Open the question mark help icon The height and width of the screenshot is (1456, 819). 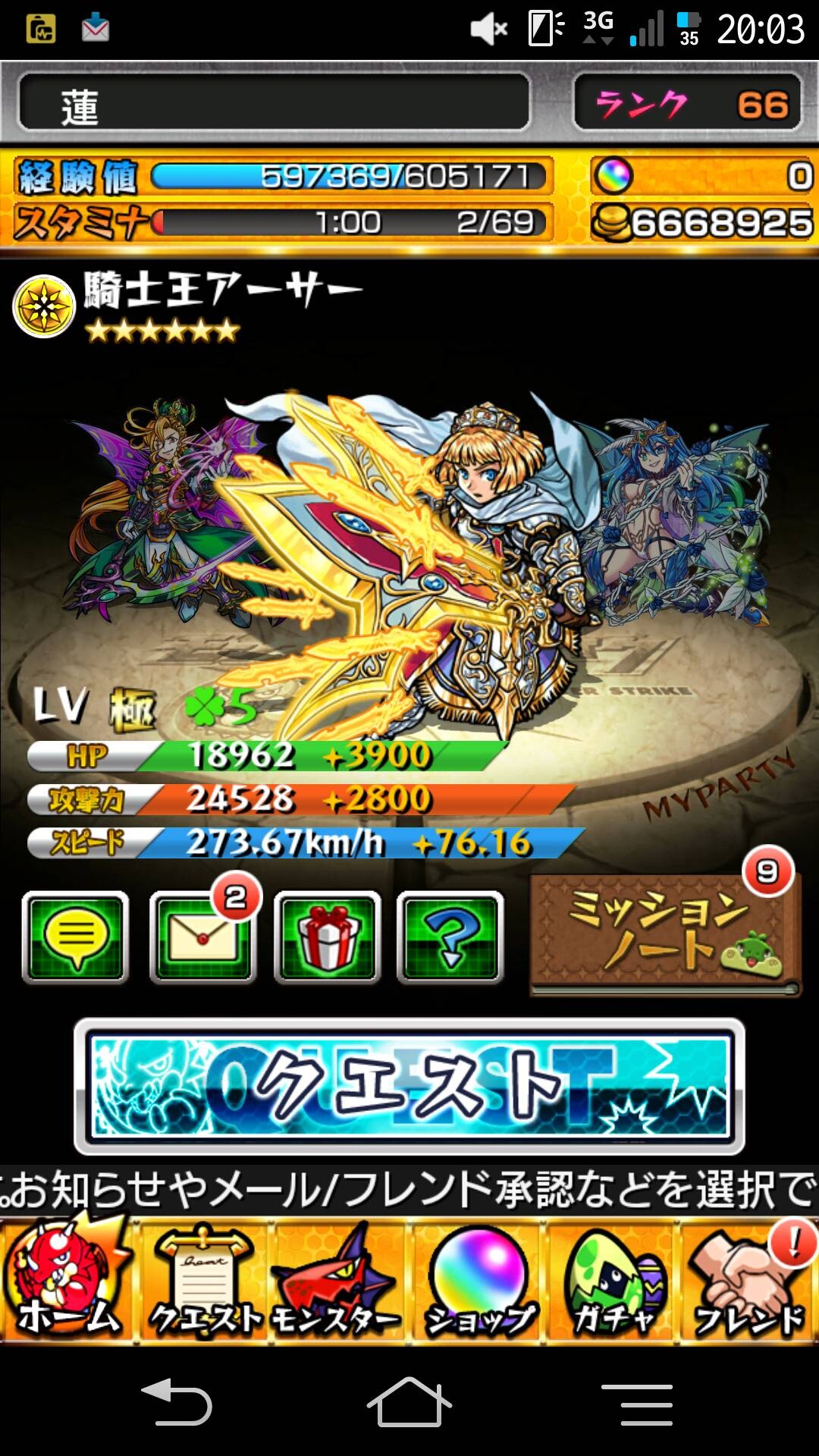(x=450, y=937)
